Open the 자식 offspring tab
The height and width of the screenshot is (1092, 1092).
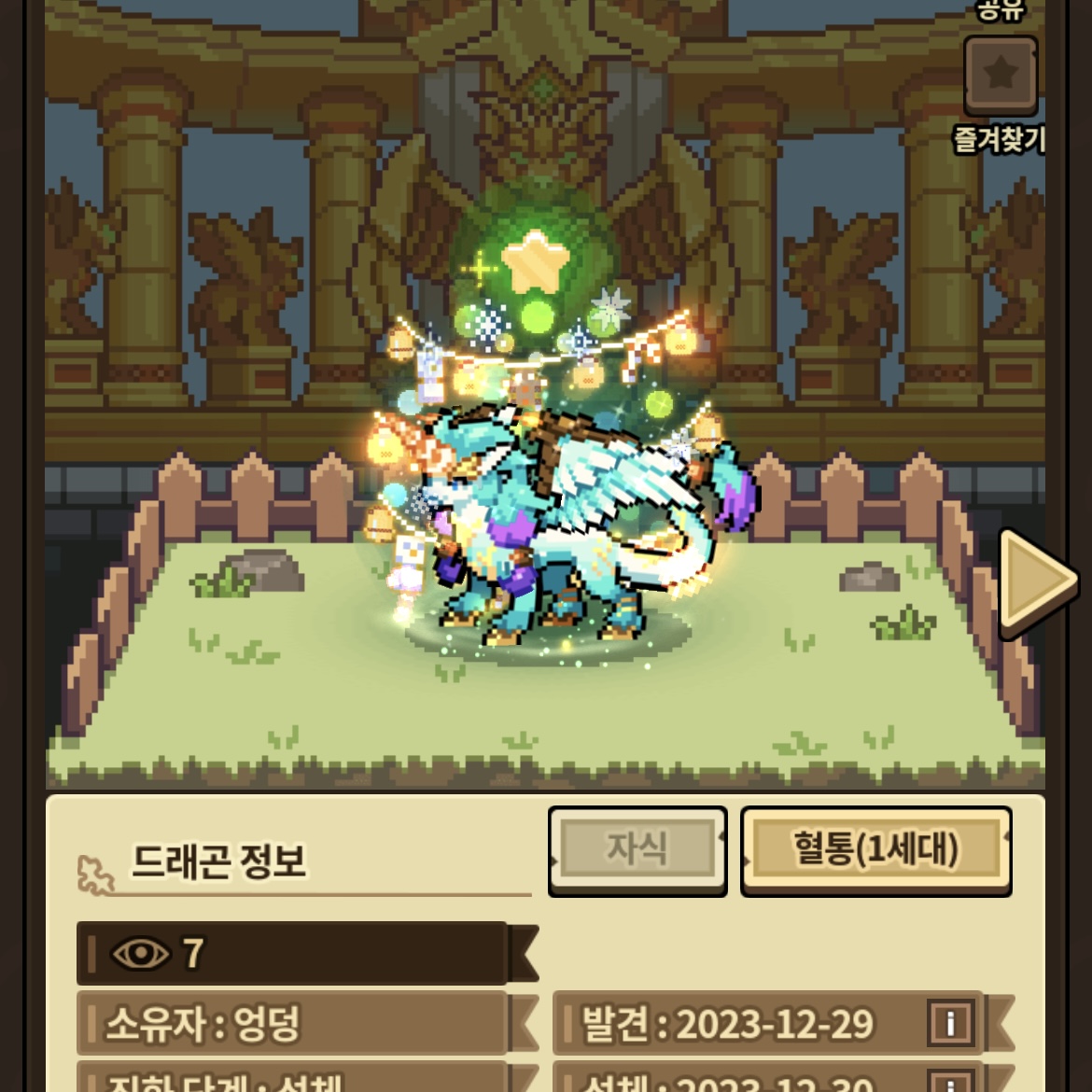637,850
